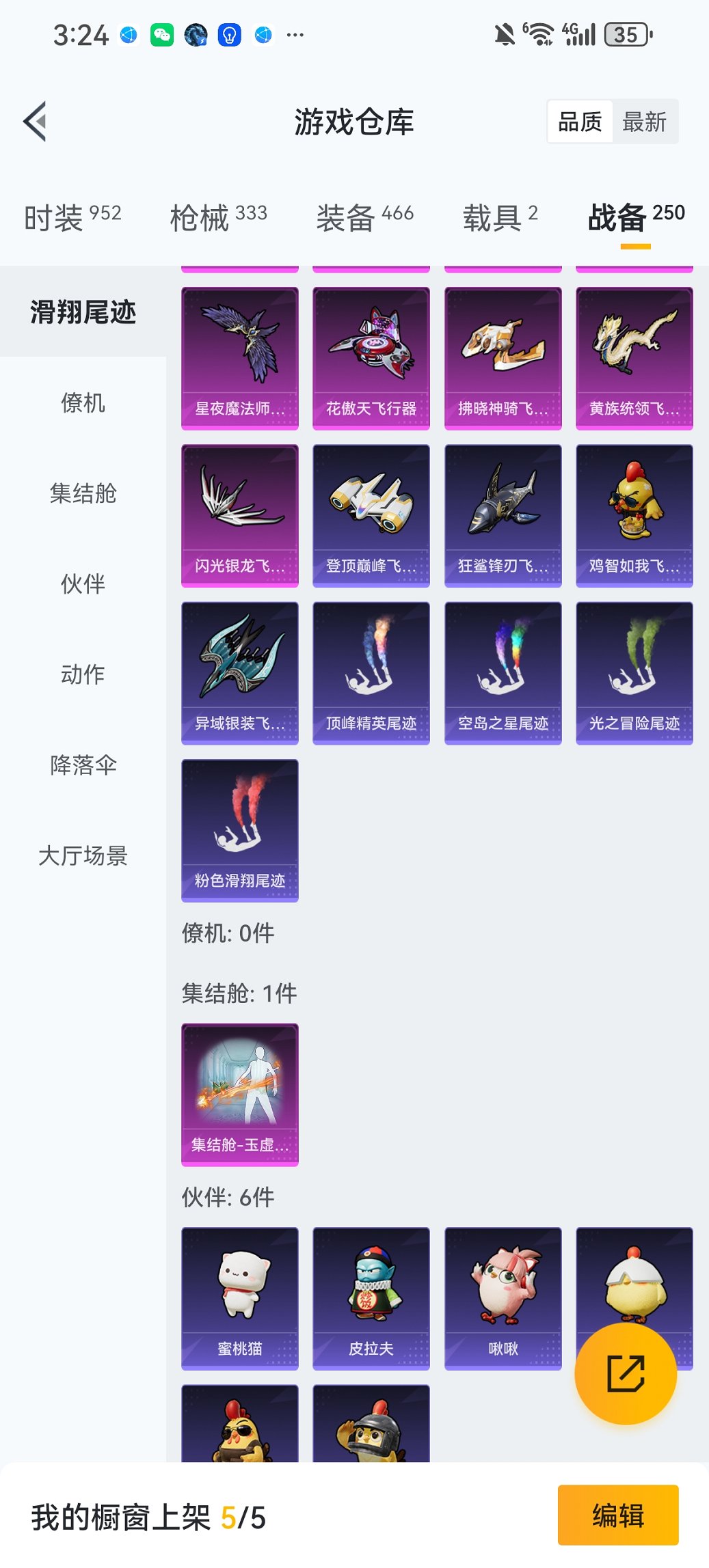Select the 皮拉夫 companion
Viewport: 709px width, 1568px height.
point(371,1297)
